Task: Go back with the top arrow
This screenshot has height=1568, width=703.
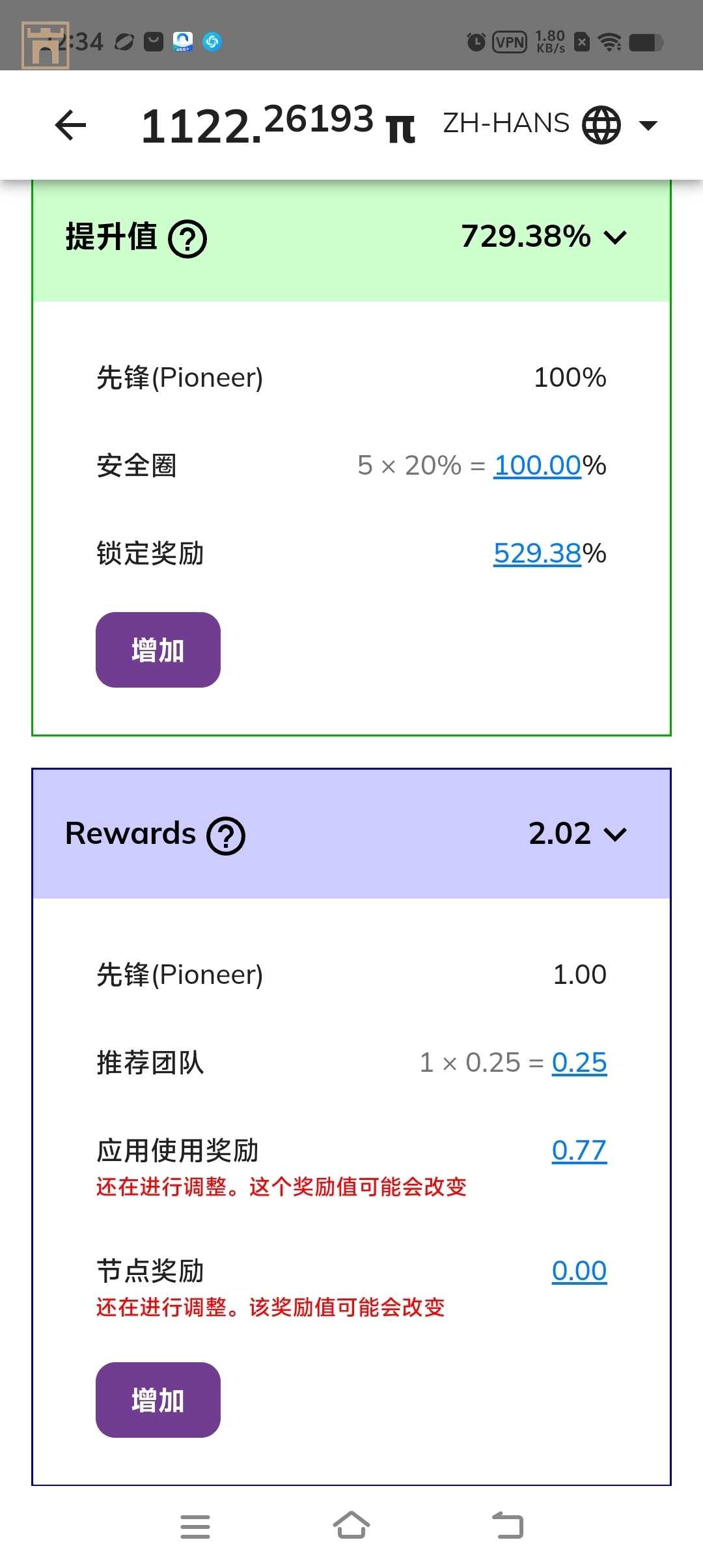Action: point(71,125)
